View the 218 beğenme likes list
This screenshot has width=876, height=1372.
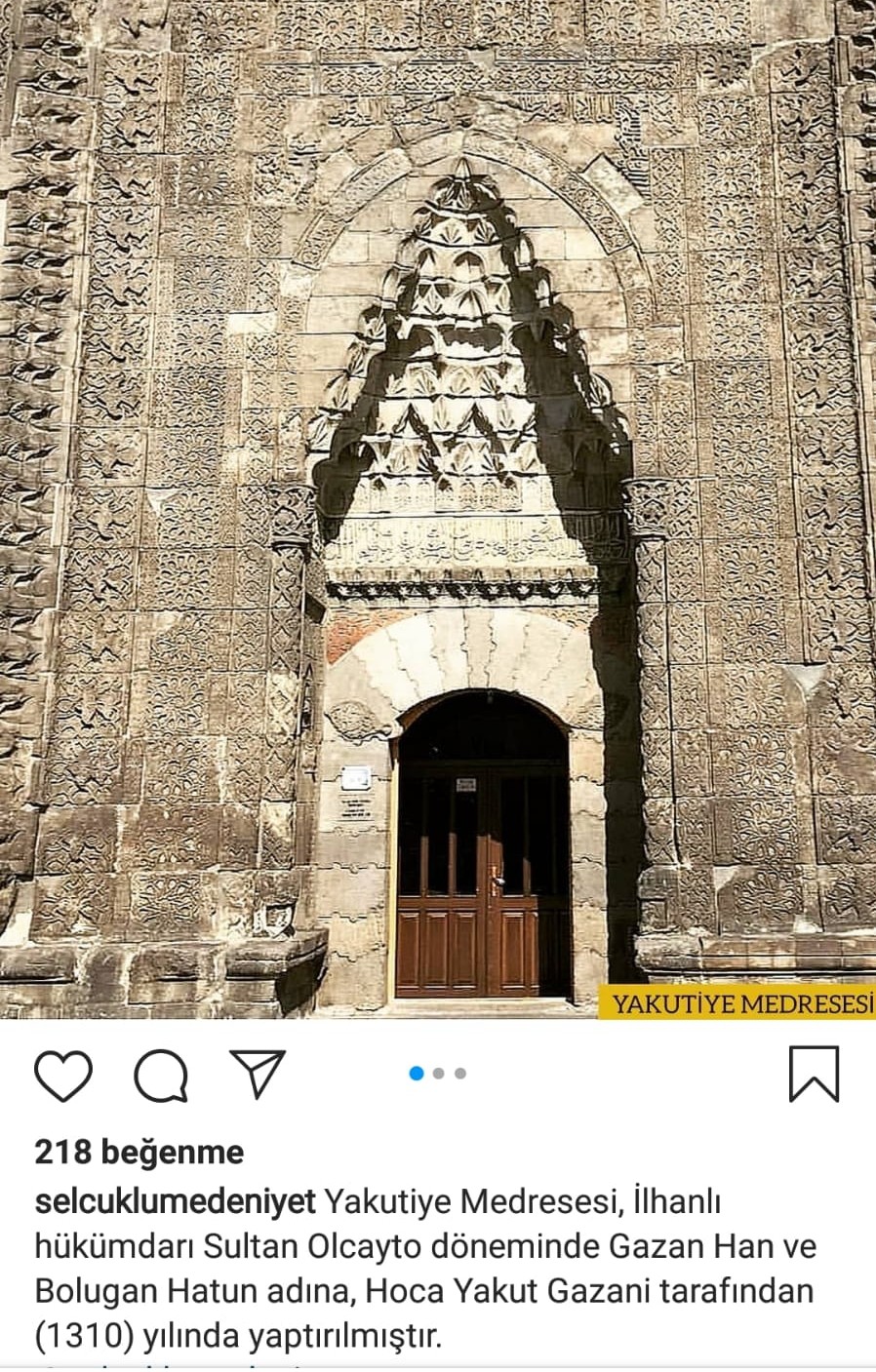coord(139,1153)
